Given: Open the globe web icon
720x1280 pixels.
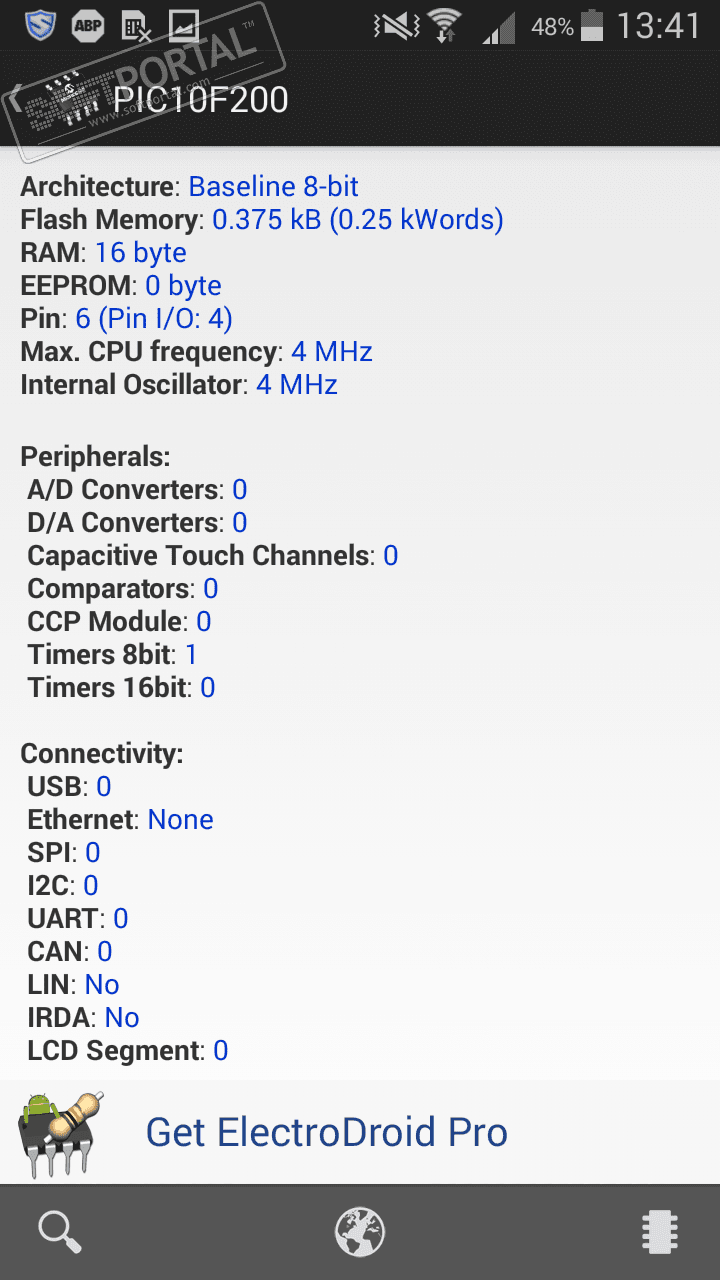Looking at the screenshot, I should (360, 1231).
